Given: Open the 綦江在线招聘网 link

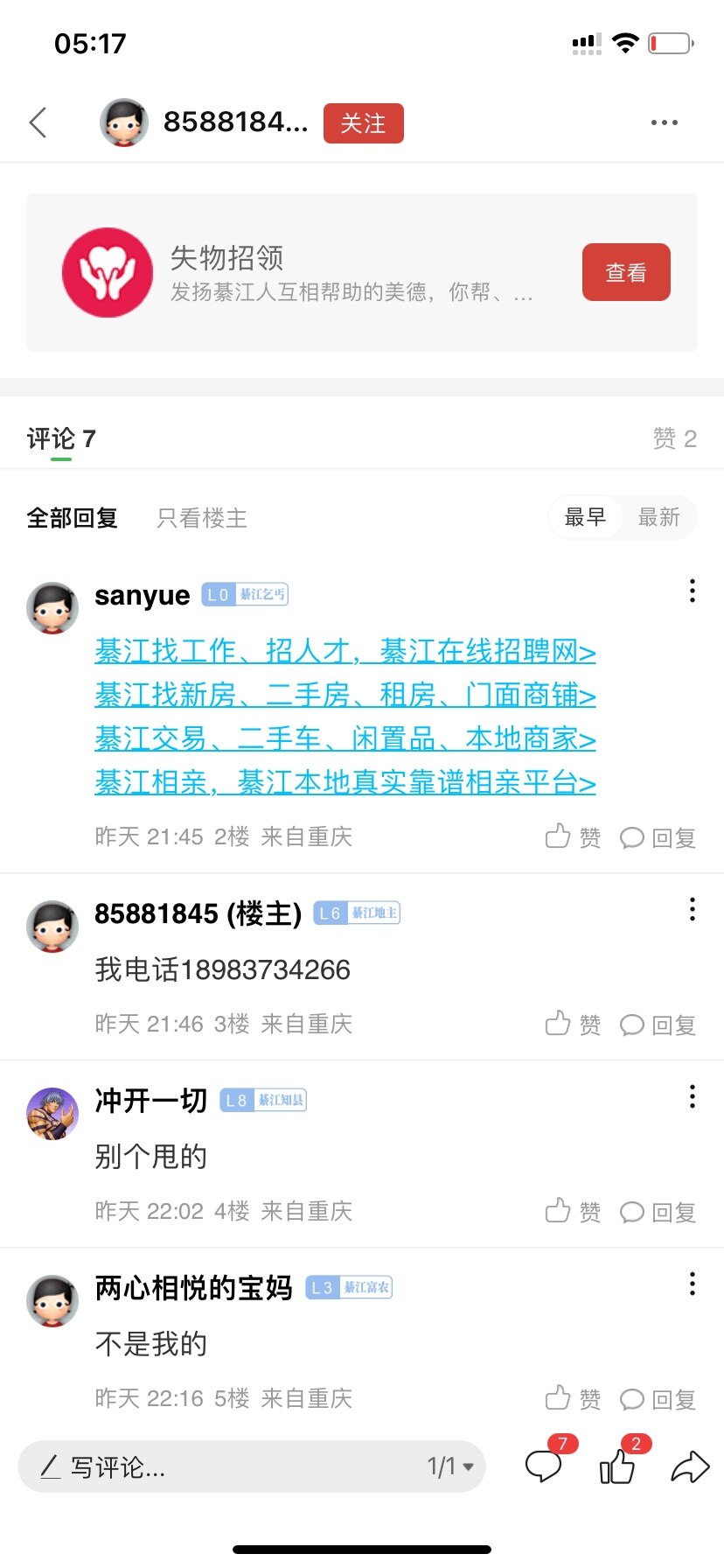Looking at the screenshot, I should (x=345, y=651).
